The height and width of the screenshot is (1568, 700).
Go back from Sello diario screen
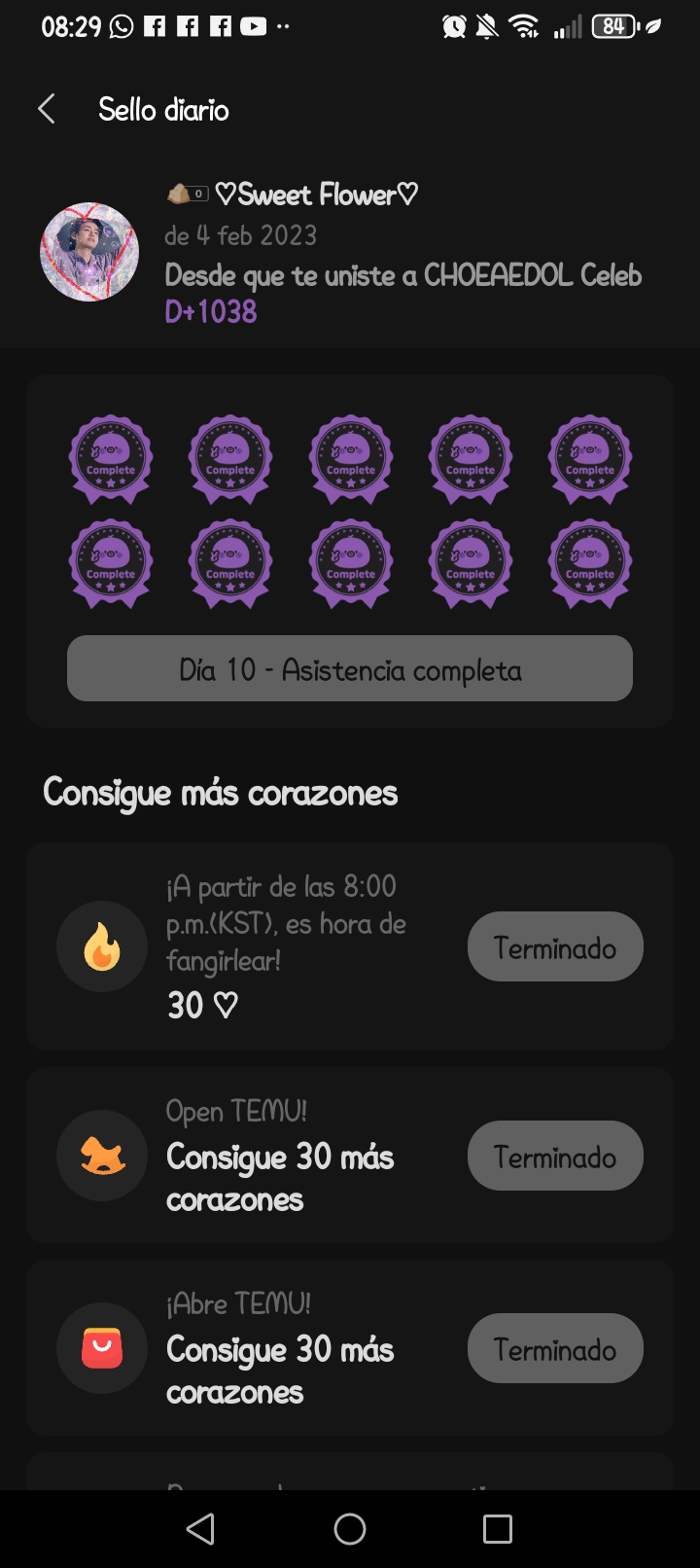46,109
